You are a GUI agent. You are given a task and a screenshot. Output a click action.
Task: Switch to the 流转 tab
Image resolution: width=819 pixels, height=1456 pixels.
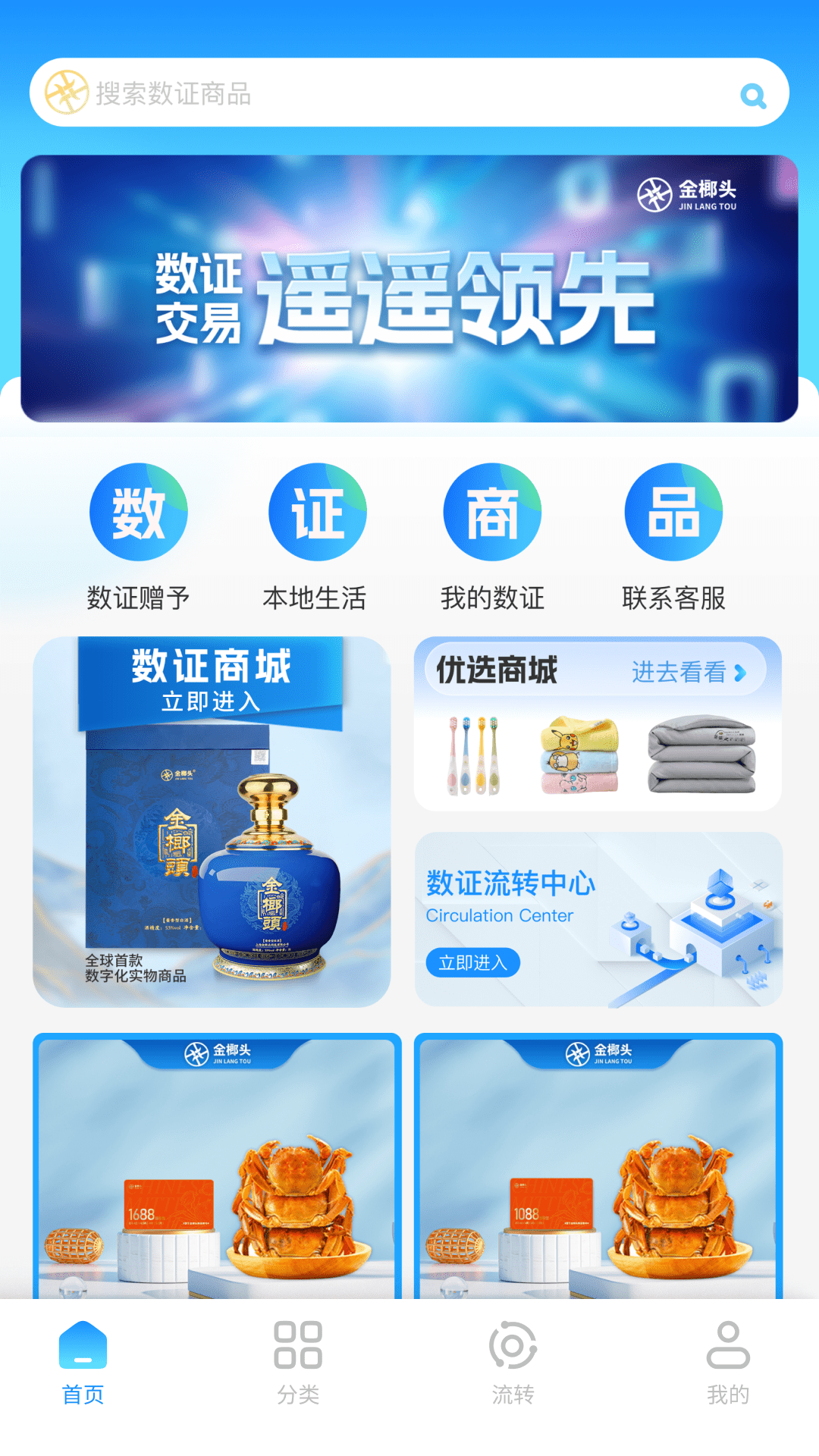click(x=513, y=1363)
